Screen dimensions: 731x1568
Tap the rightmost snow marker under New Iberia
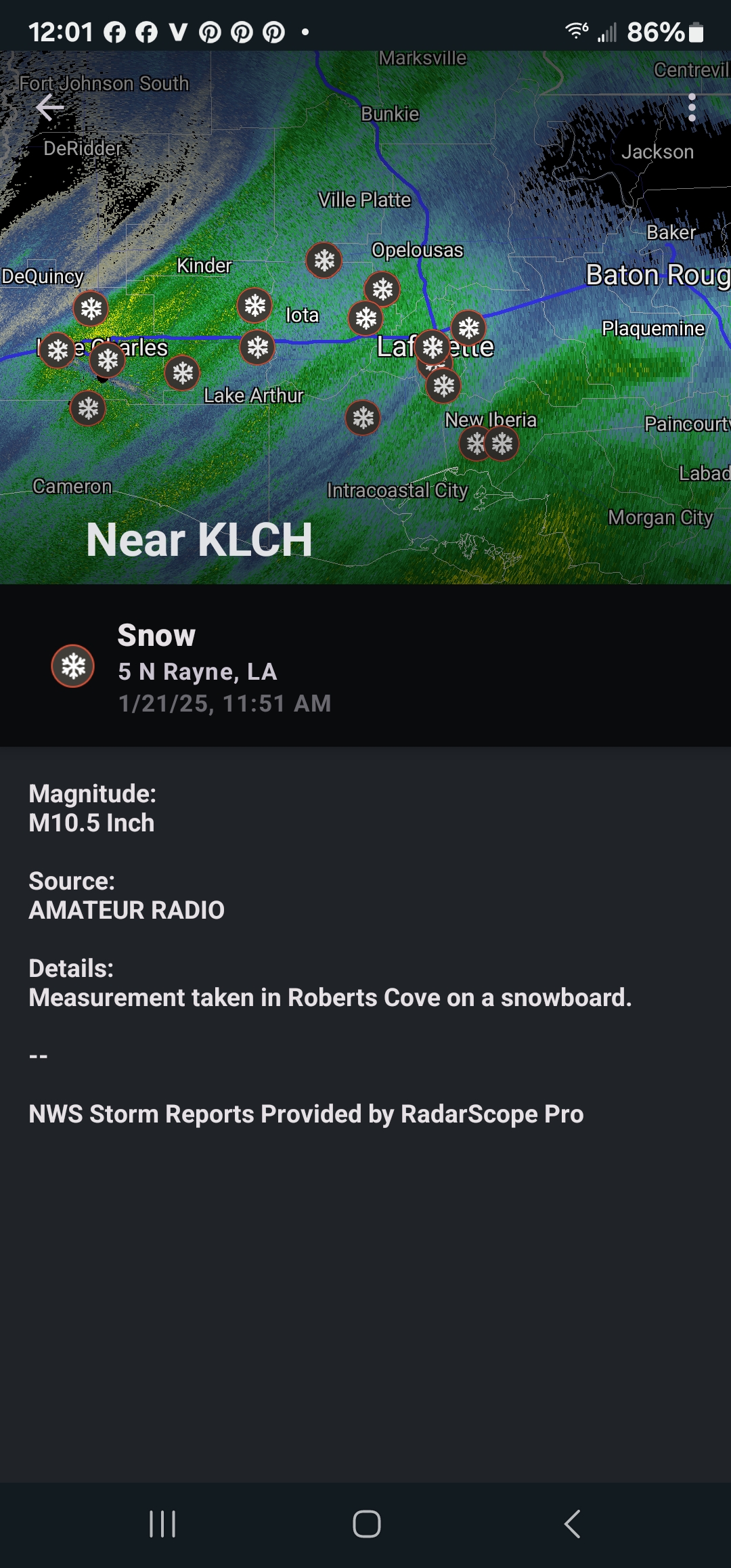(502, 444)
